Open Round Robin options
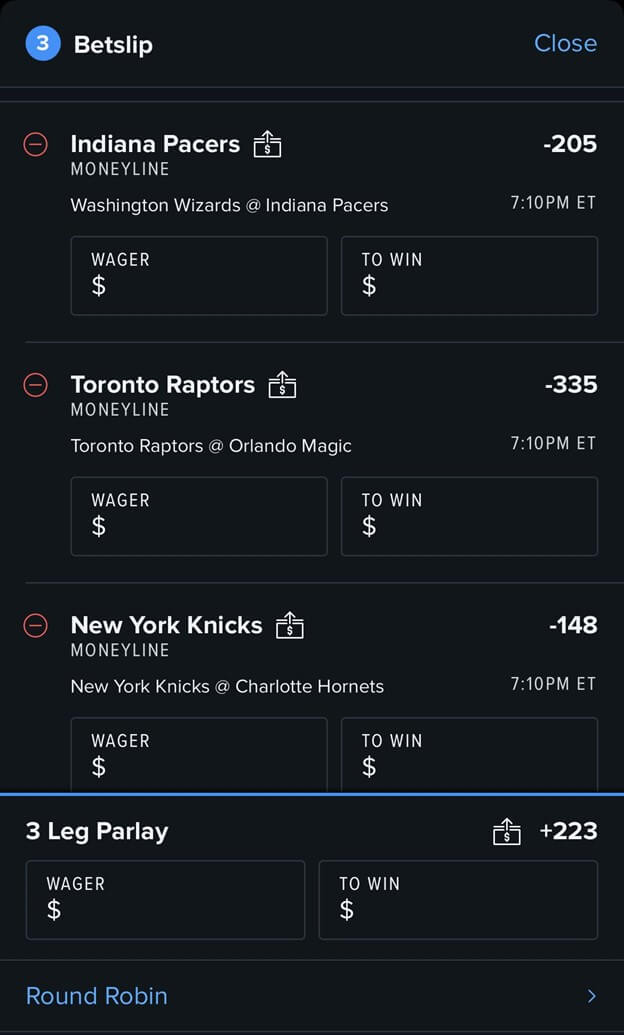 pos(312,995)
